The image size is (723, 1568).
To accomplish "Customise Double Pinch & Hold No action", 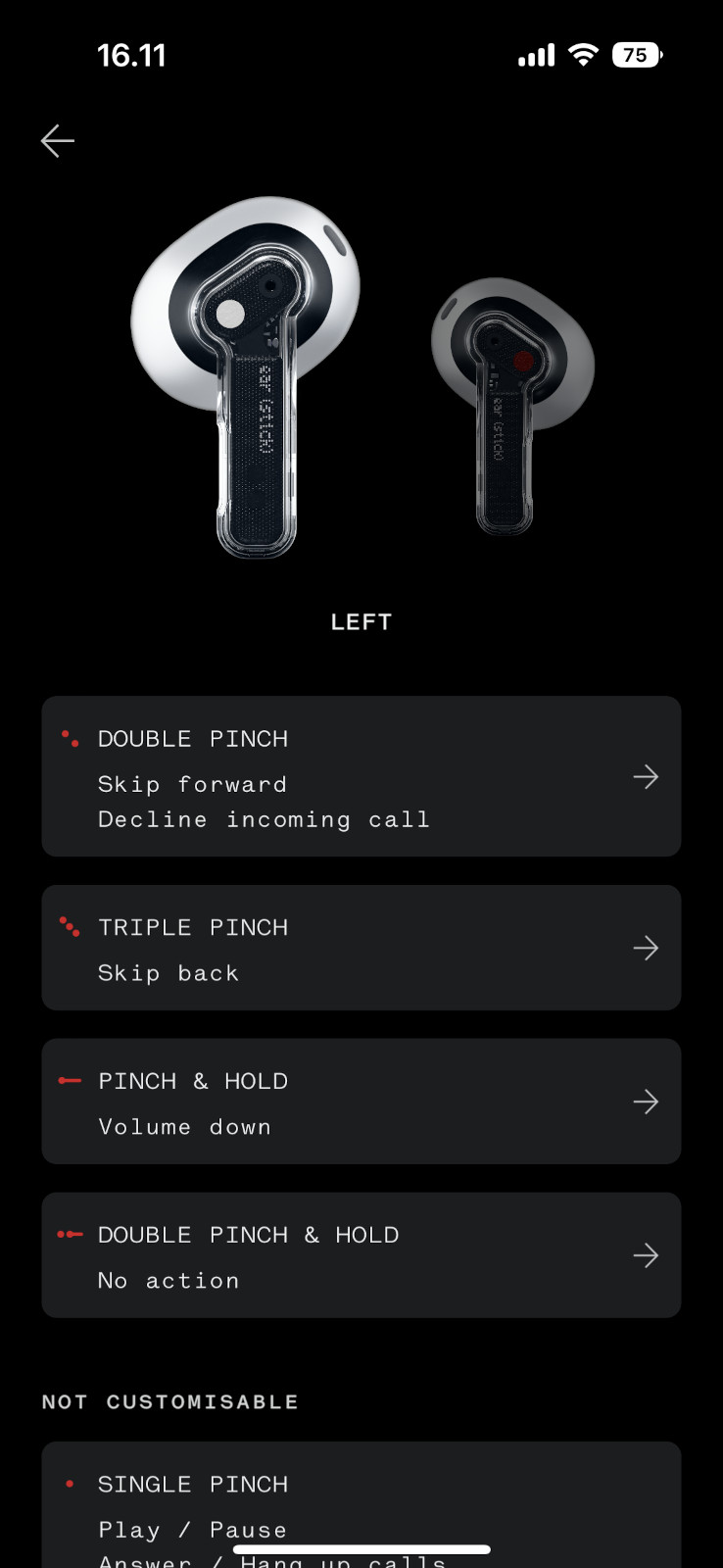I will point(361,1255).
